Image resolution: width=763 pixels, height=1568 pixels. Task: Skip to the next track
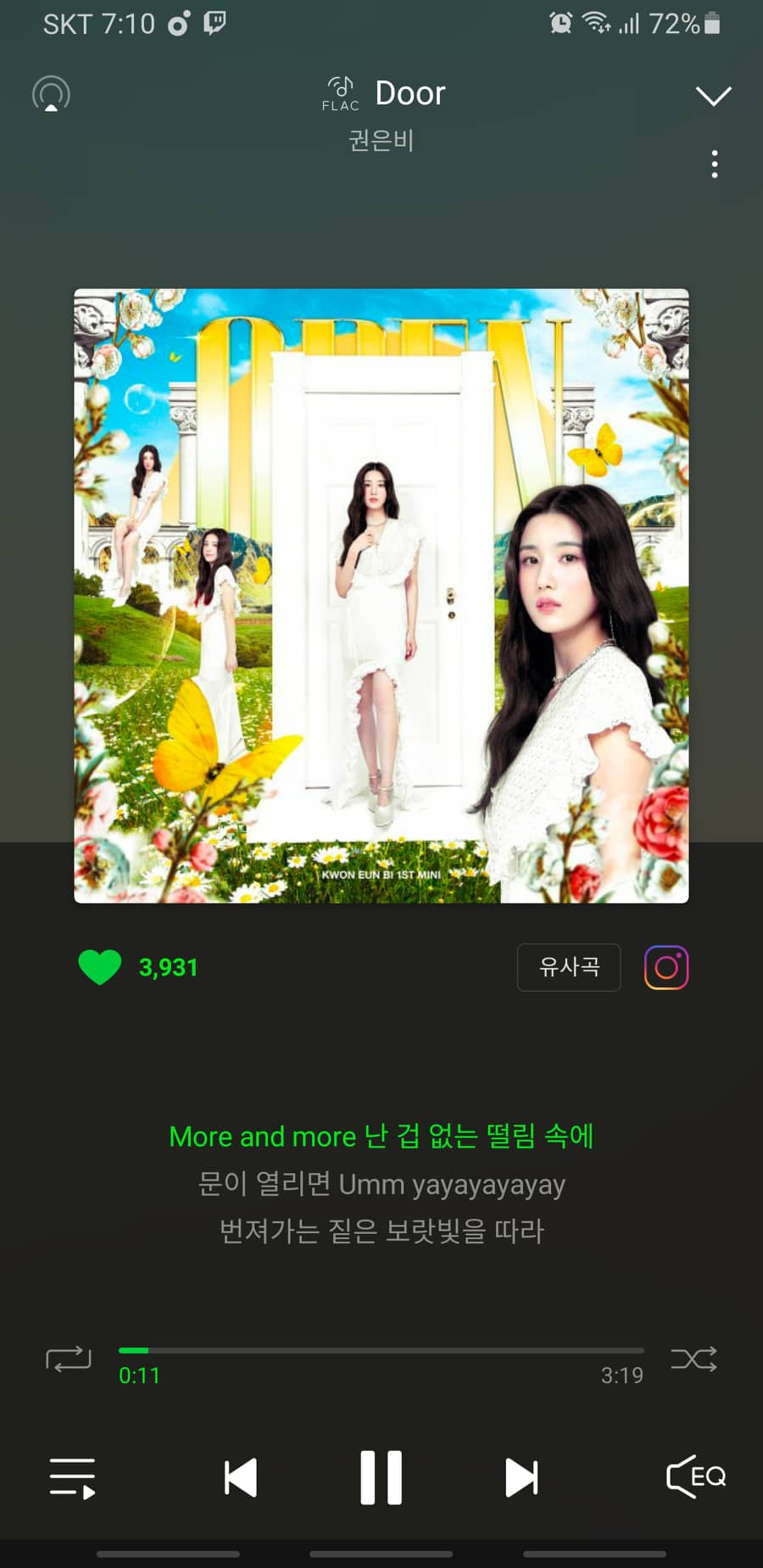coord(521,1477)
